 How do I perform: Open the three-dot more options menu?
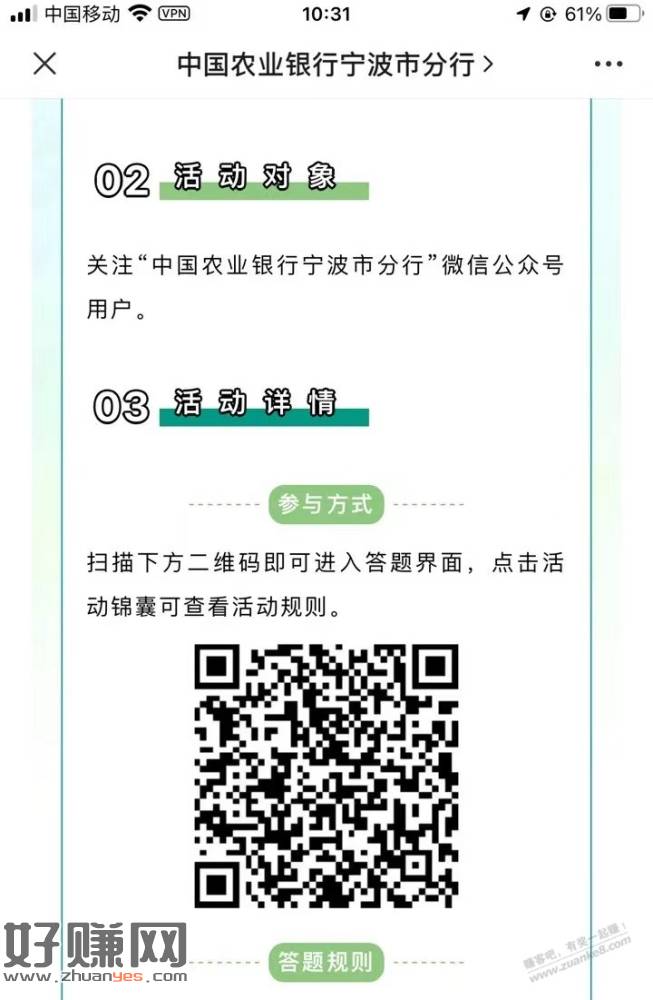(608, 64)
